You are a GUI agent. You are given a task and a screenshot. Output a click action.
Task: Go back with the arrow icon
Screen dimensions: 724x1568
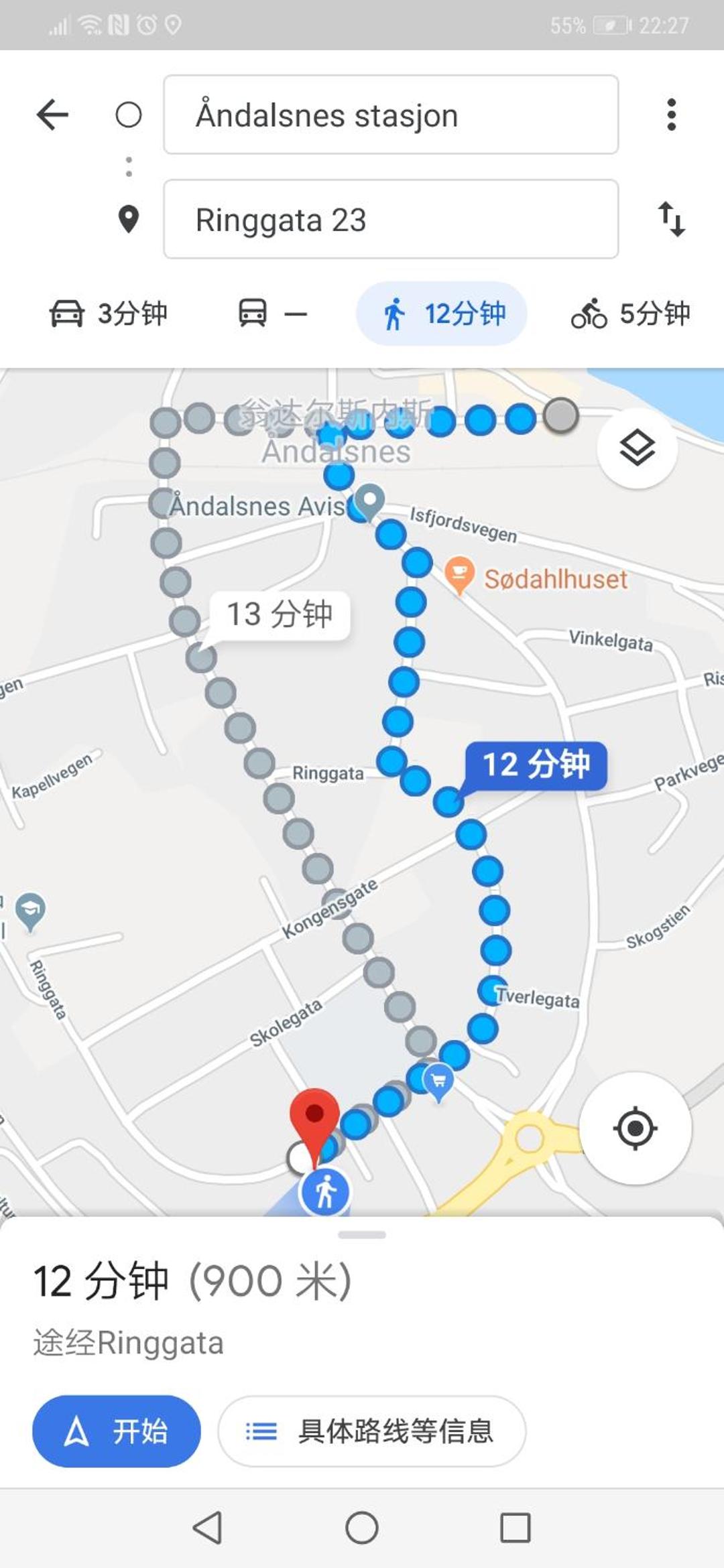click(x=52, y=115)
